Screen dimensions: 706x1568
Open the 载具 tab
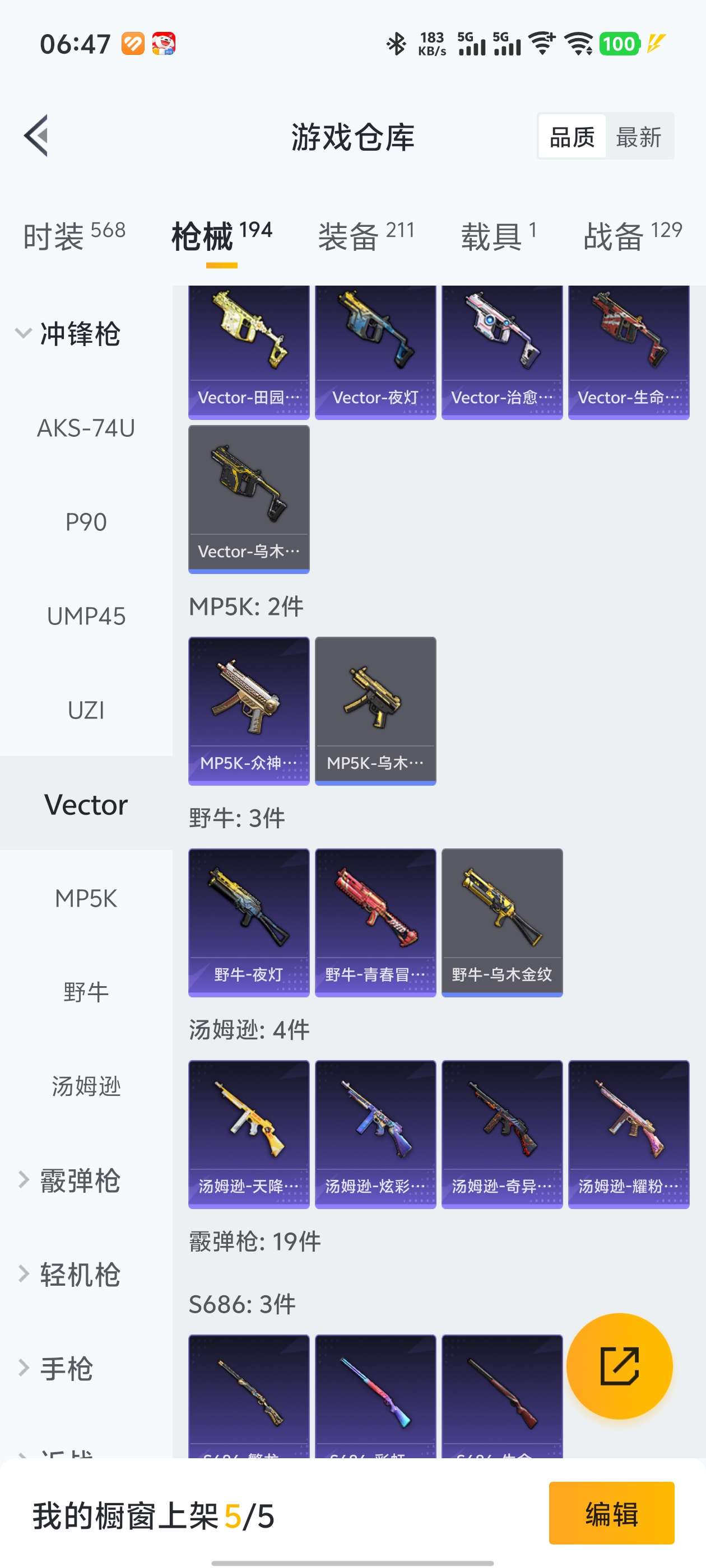498,236
